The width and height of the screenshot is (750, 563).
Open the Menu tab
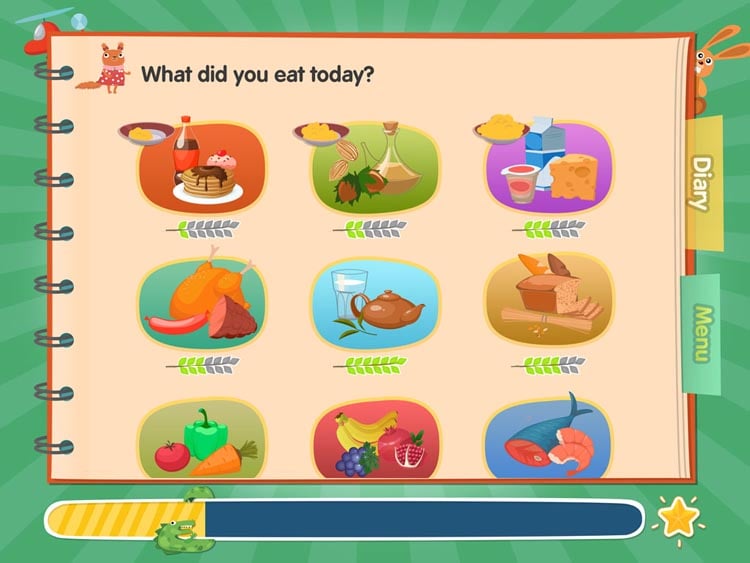[703, 334]
